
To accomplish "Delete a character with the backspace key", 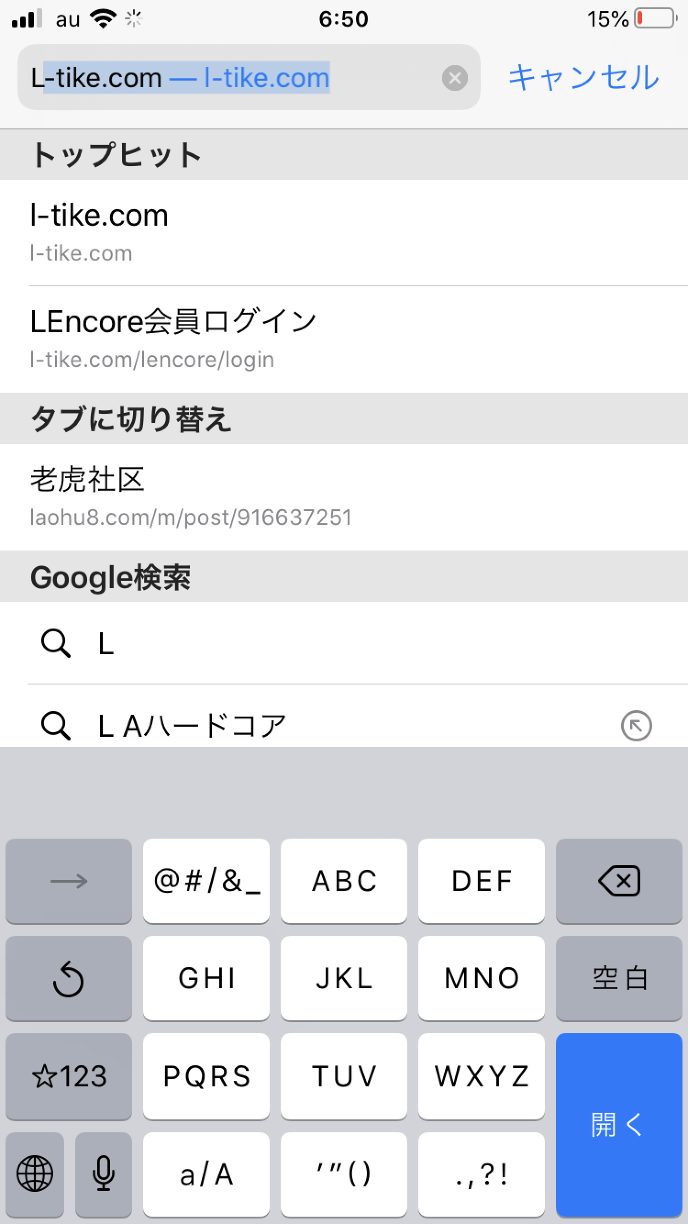I will click(x=619, y=881).
